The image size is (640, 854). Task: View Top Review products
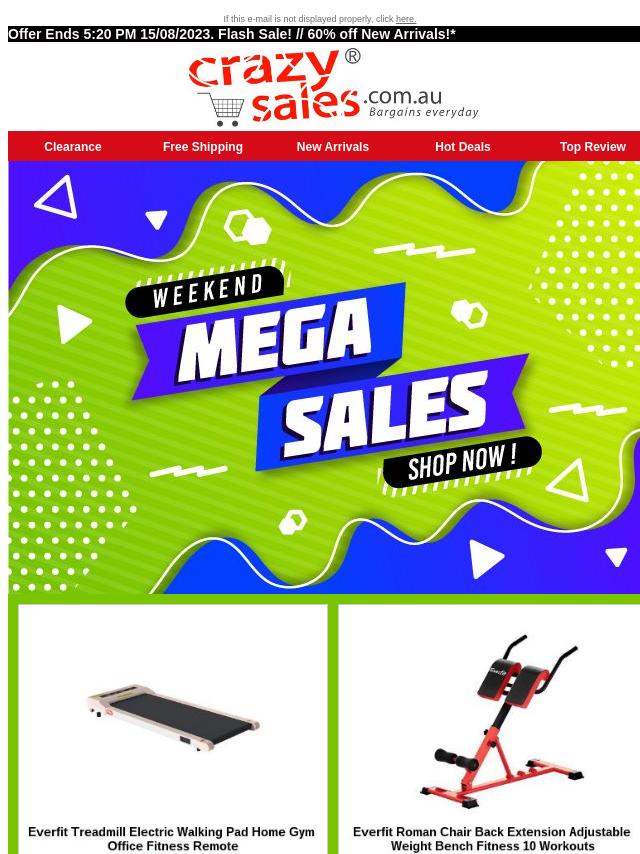592,147
